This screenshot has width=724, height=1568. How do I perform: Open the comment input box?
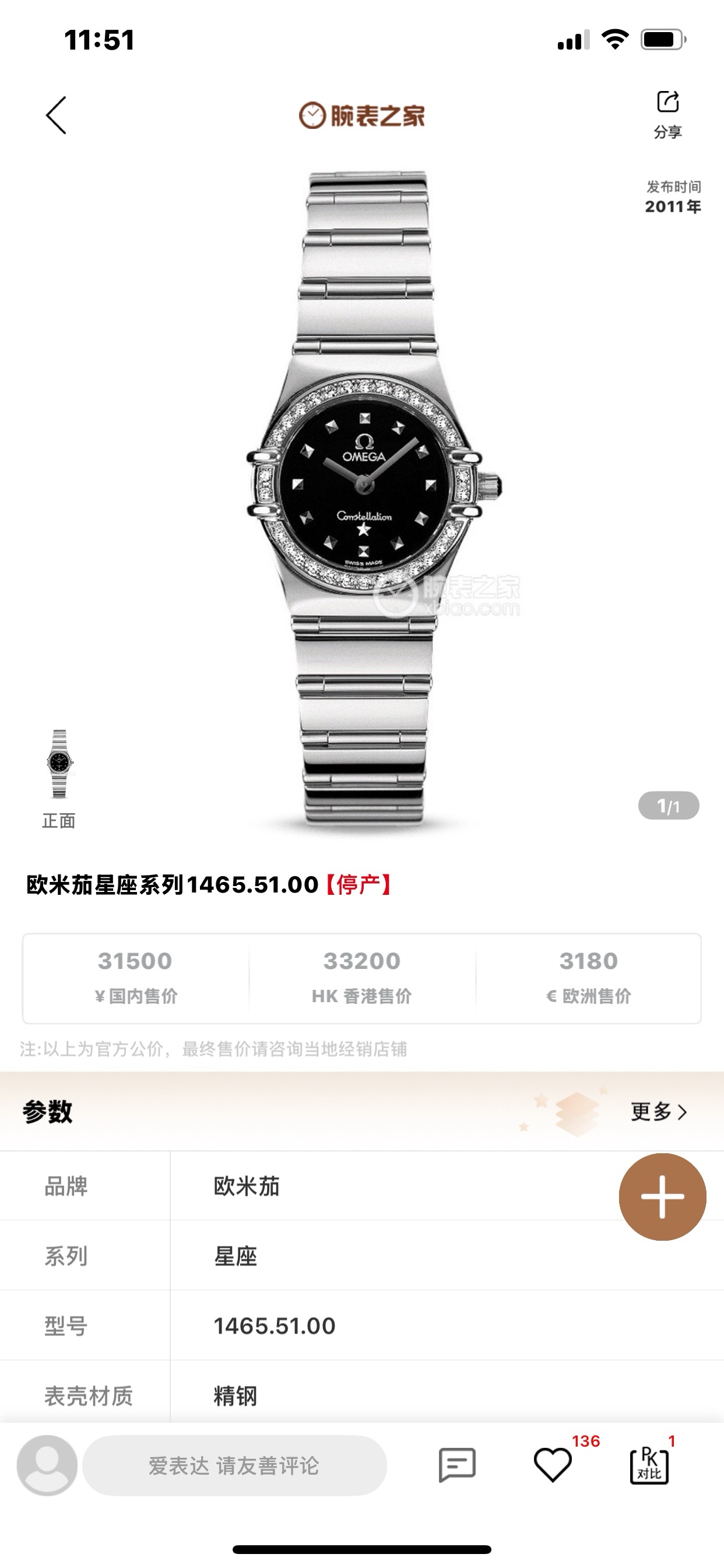tap(234, 1465)
